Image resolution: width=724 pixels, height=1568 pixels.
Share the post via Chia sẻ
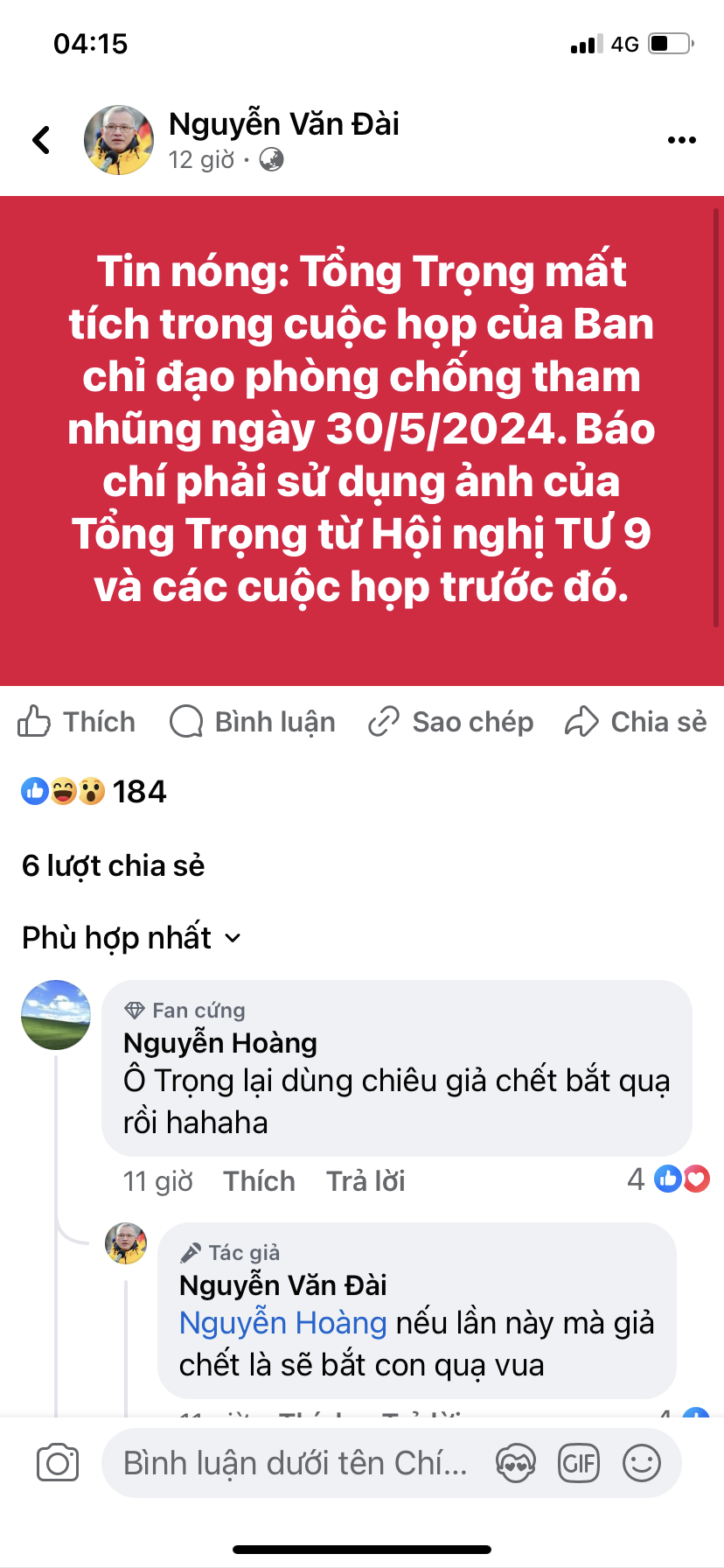coord(636,722)
